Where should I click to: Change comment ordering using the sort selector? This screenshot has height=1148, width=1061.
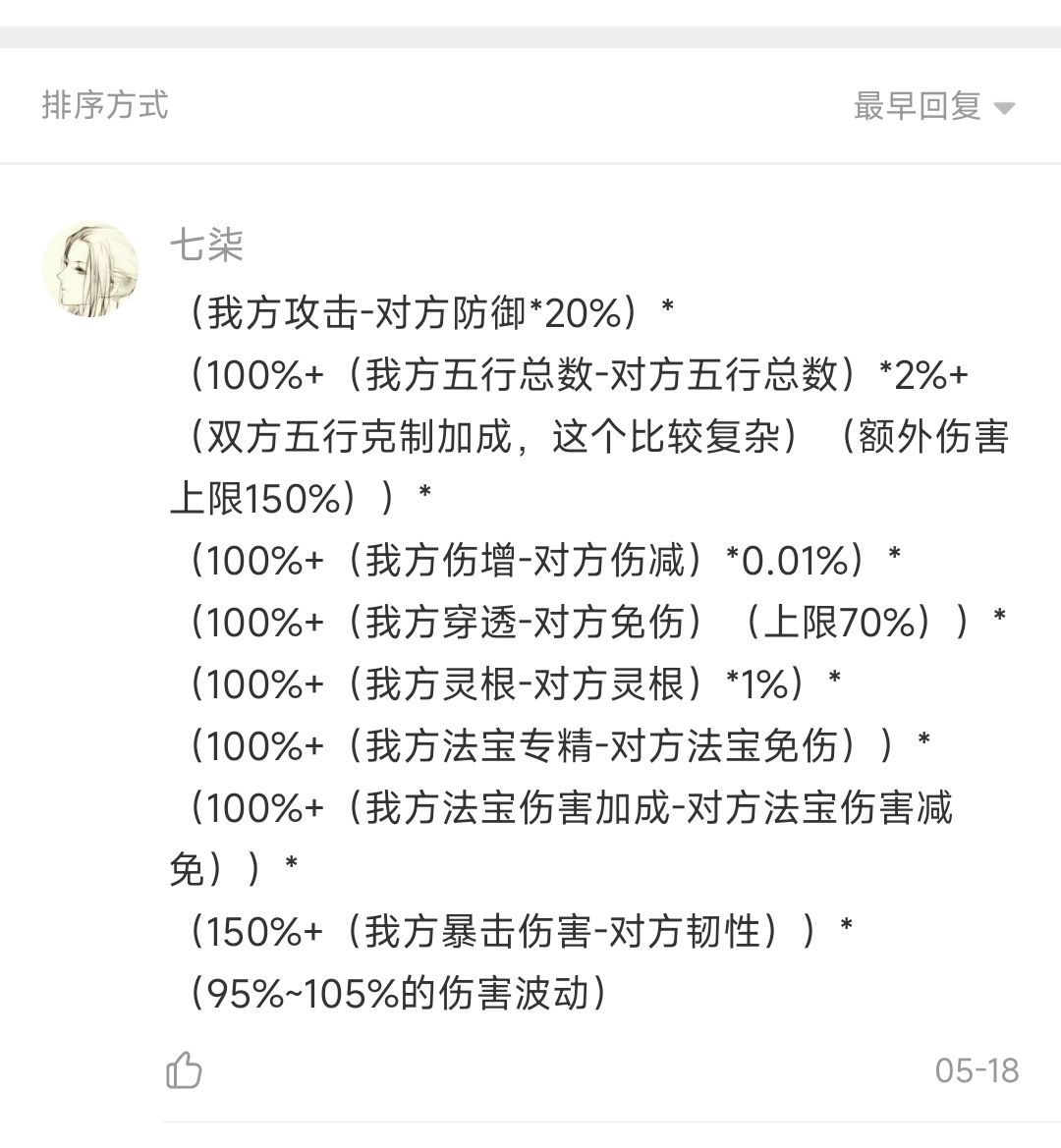pyautogui.click(x=919, y=106)
